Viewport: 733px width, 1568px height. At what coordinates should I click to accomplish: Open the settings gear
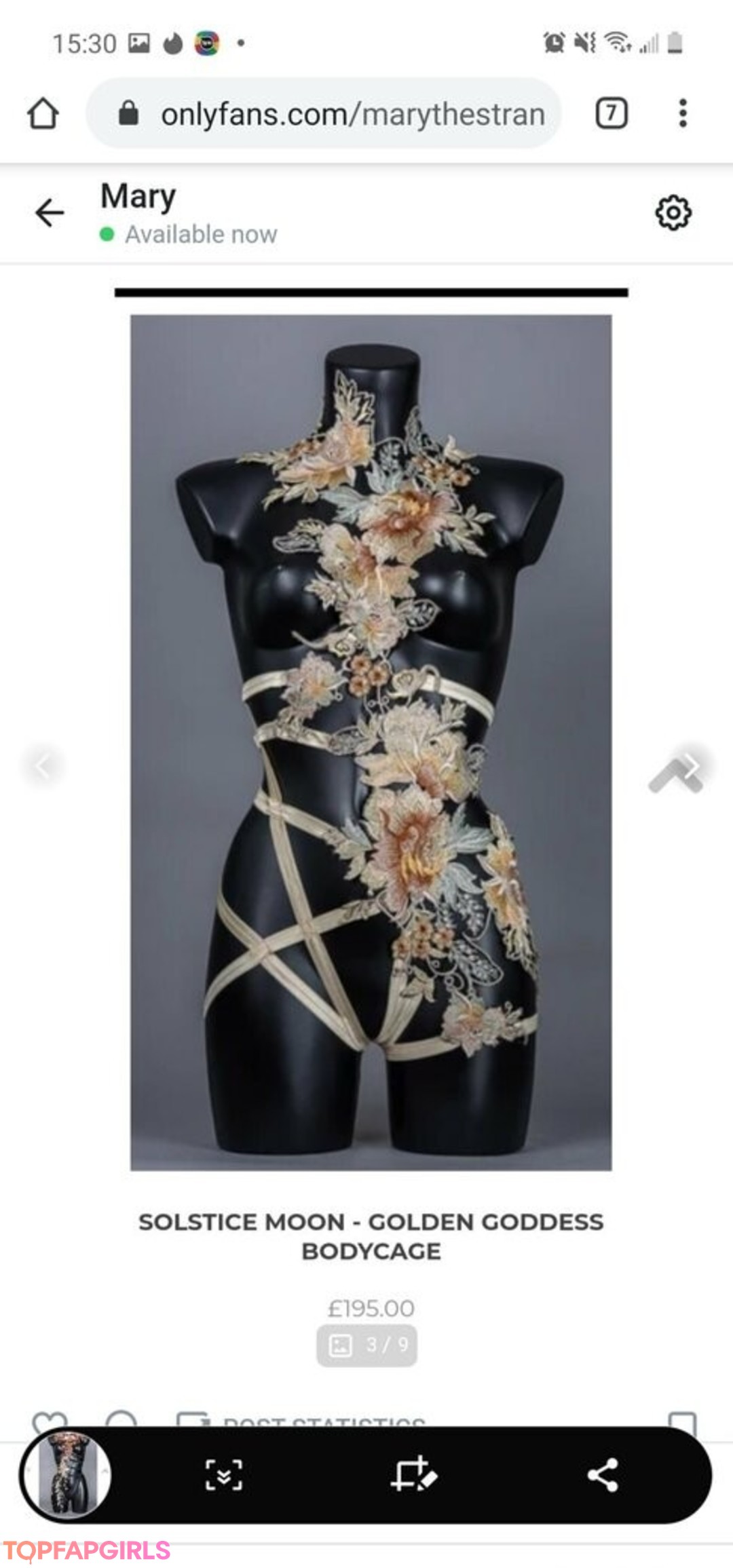(x=673, y=213)
